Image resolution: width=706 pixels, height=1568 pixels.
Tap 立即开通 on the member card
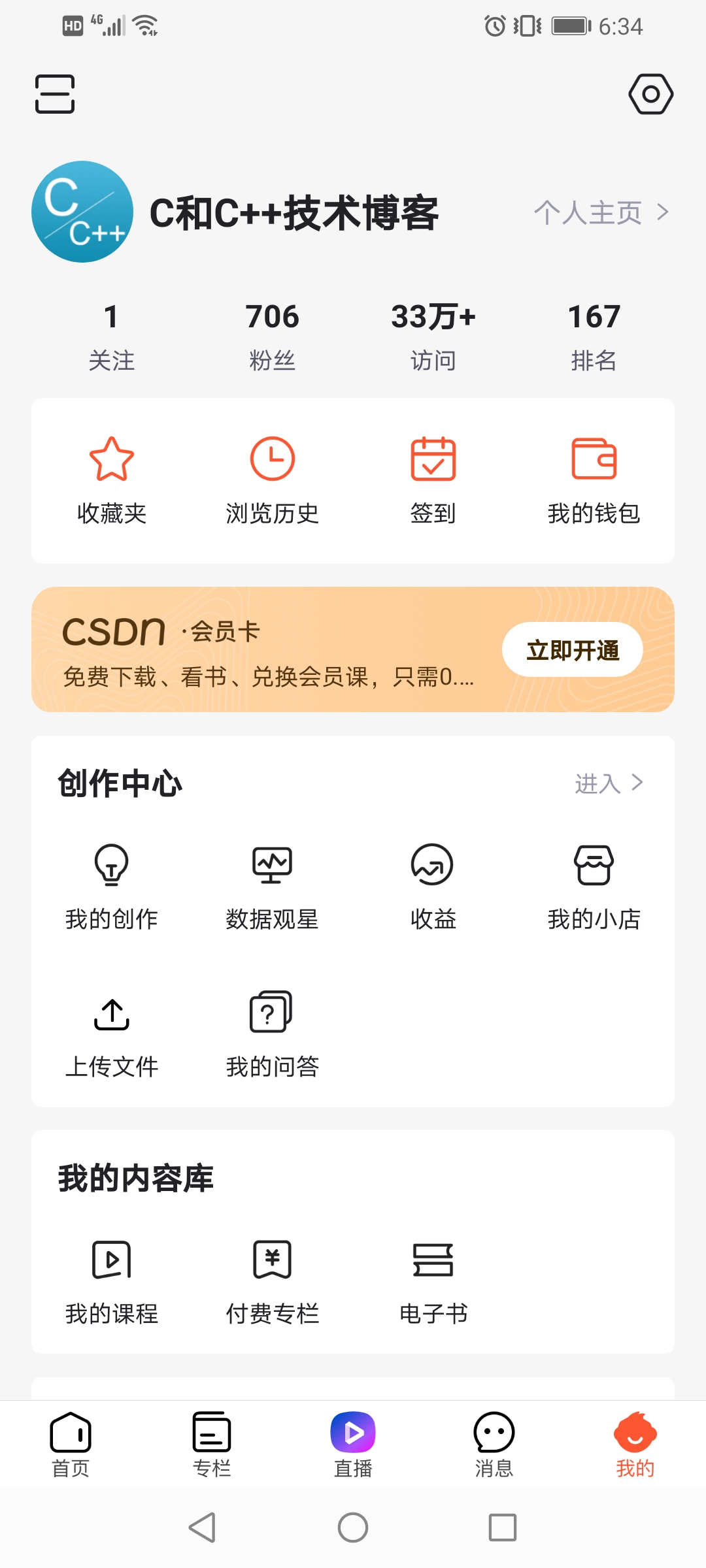point(573,650)
